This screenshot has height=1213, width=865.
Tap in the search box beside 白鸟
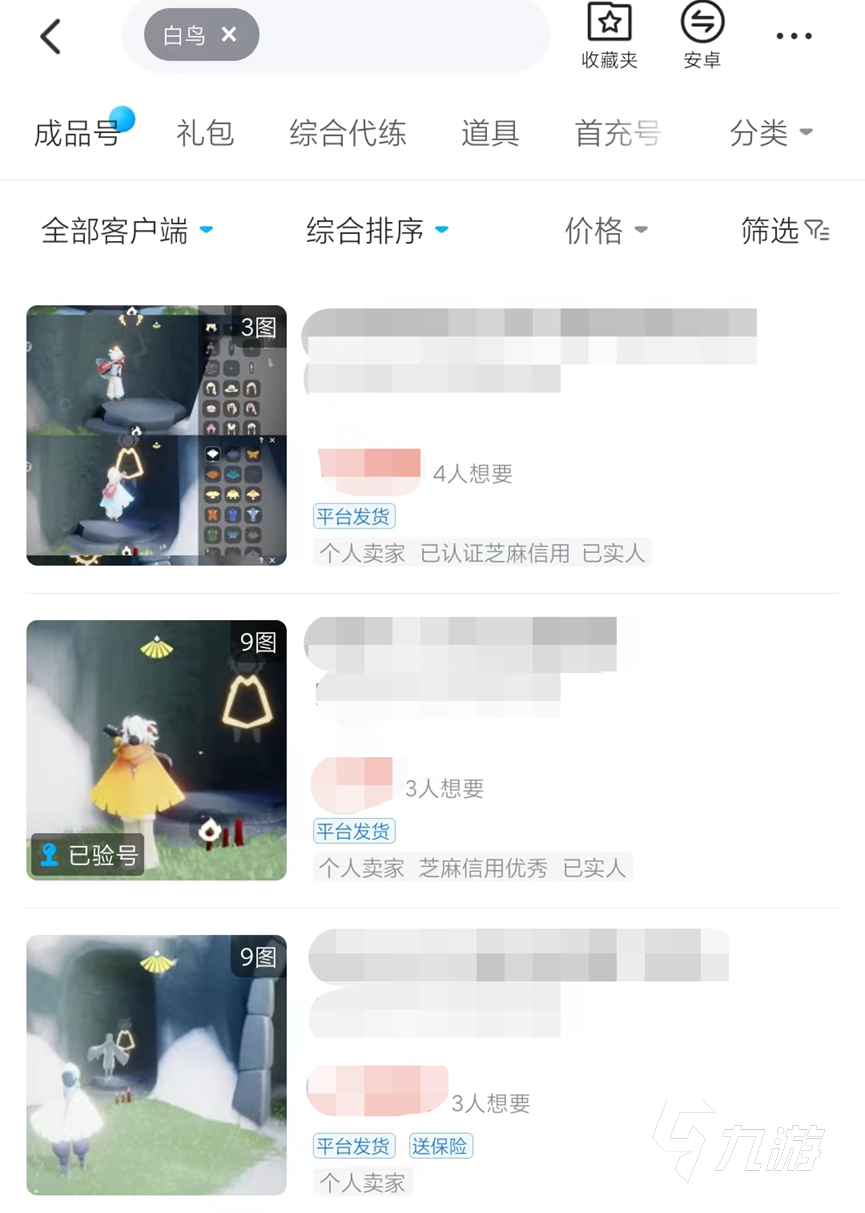[400, 36]
